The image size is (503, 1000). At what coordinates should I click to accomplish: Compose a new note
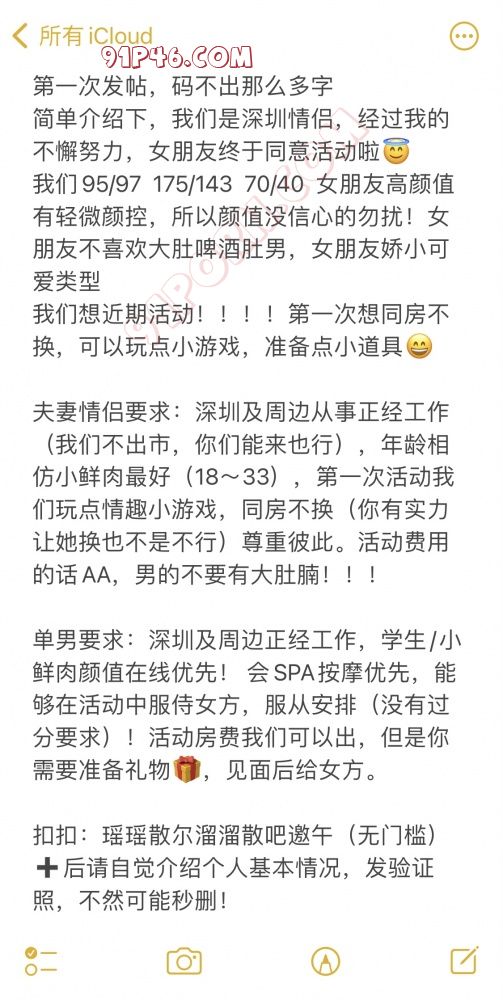[465, 960]
